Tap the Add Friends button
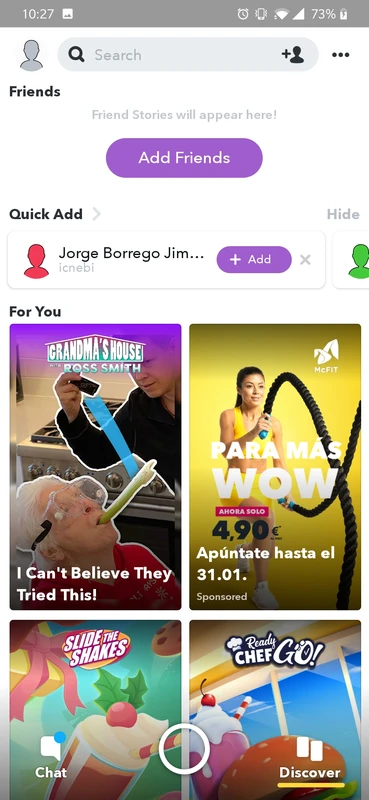The height and width of the screenshot is (800, 369). click(x=184, y=158)
